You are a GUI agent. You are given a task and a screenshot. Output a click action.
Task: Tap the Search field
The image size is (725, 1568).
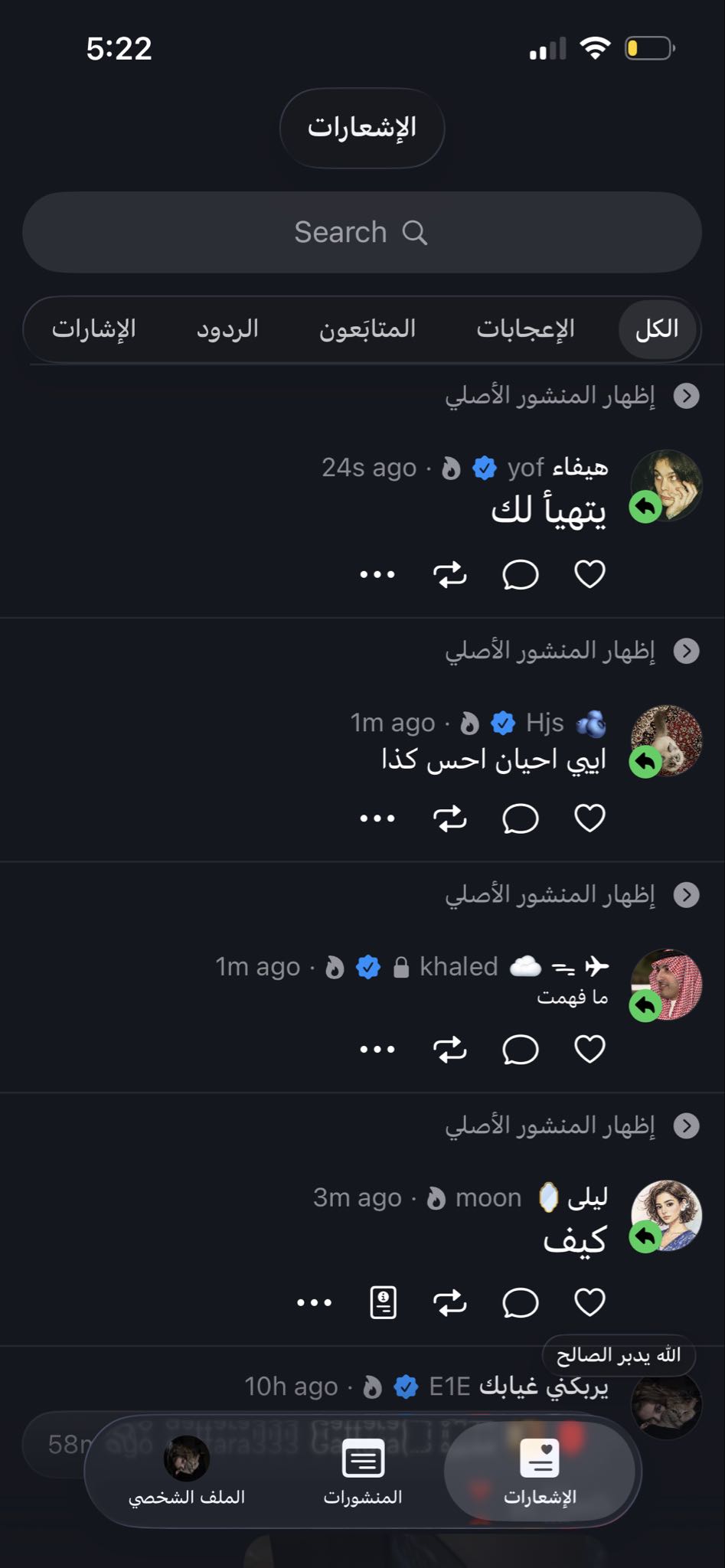tap(361, 232)
